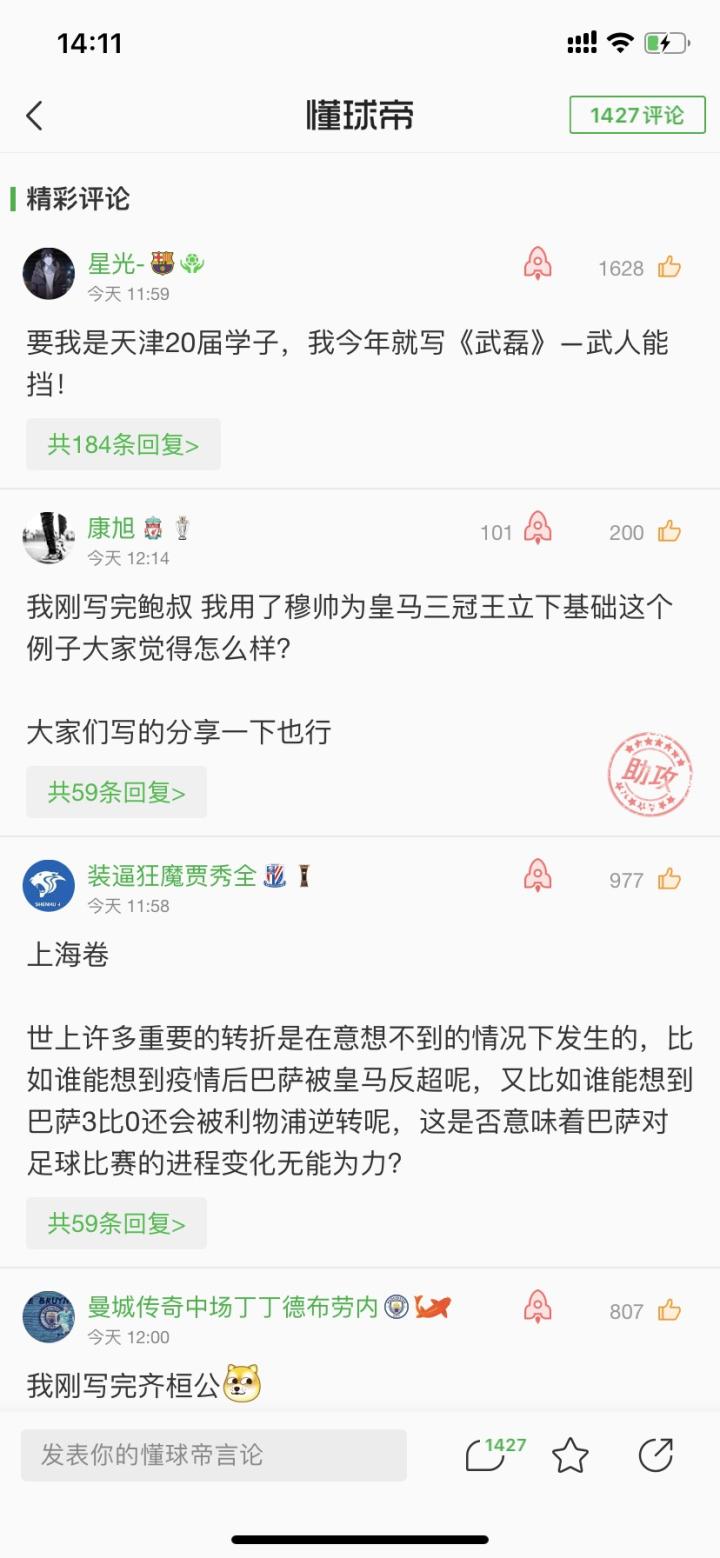Tap the rocket icon on 曼城传奇中场丁丁德布劳内's comment

pos(538,1307)
